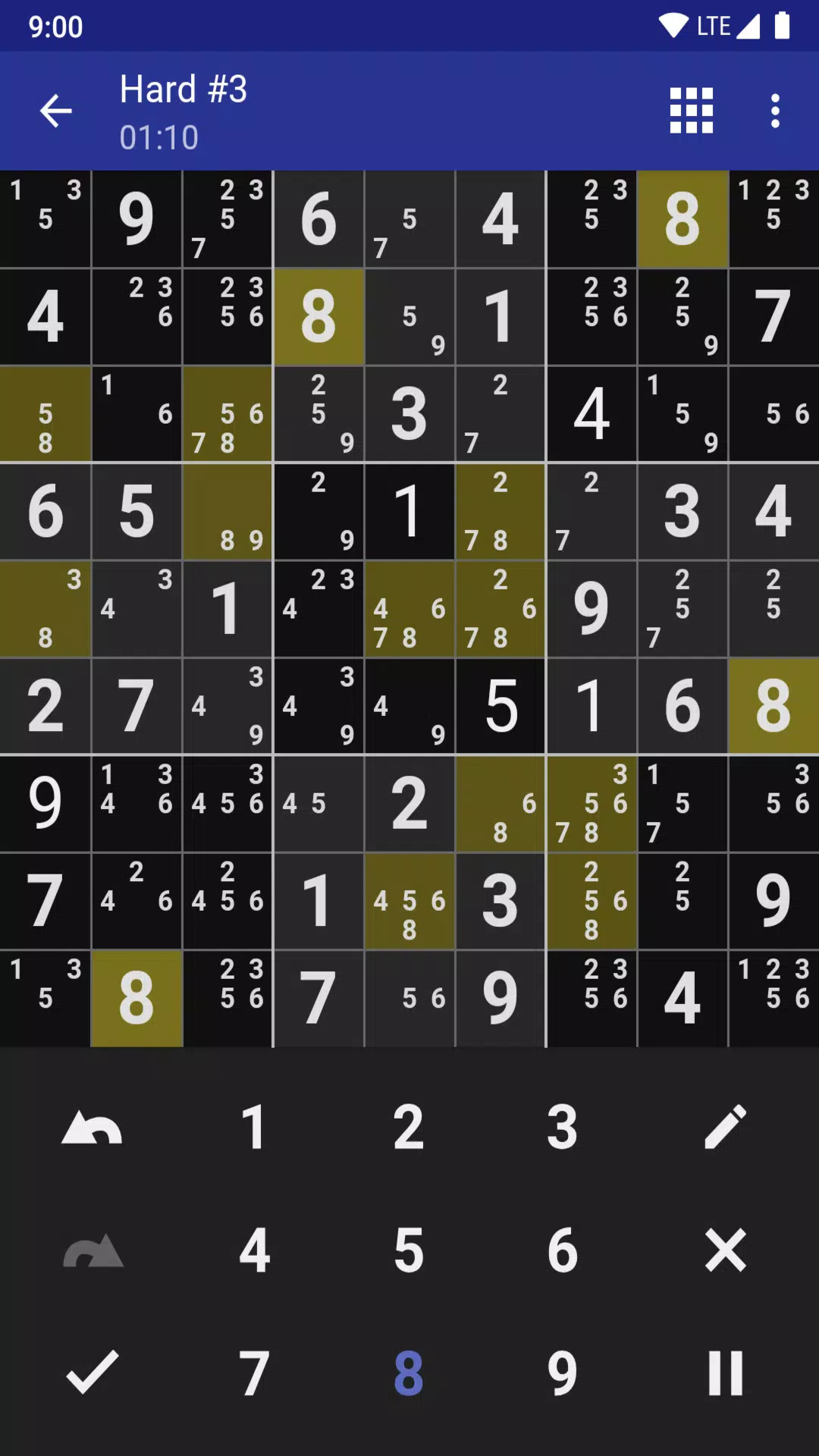Viewport: 819px width, 1456px height.
Task: Go back using the arrow icon
Action: pos(55,111)
